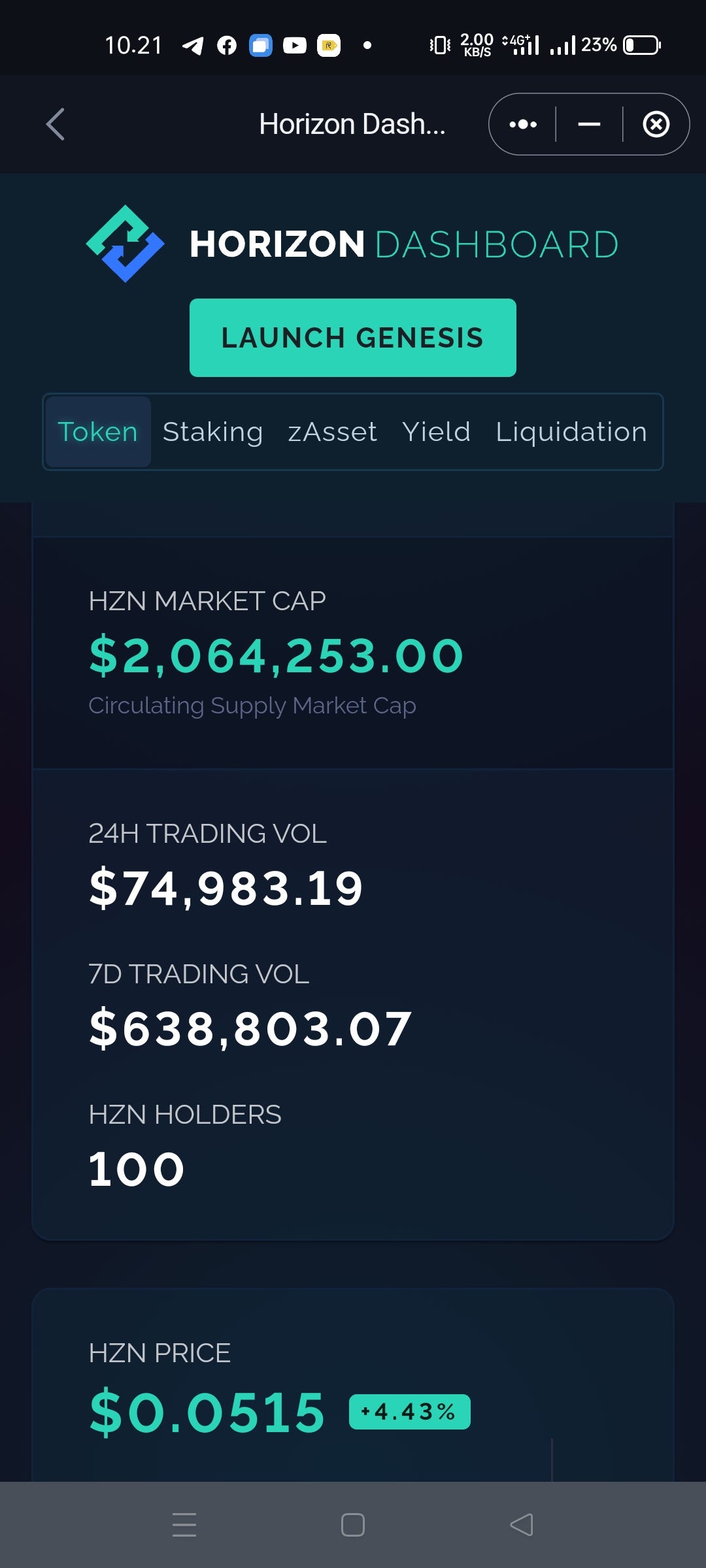
Task: Tap the circled X to exit the dashboard
Action: tap(656, 123)
